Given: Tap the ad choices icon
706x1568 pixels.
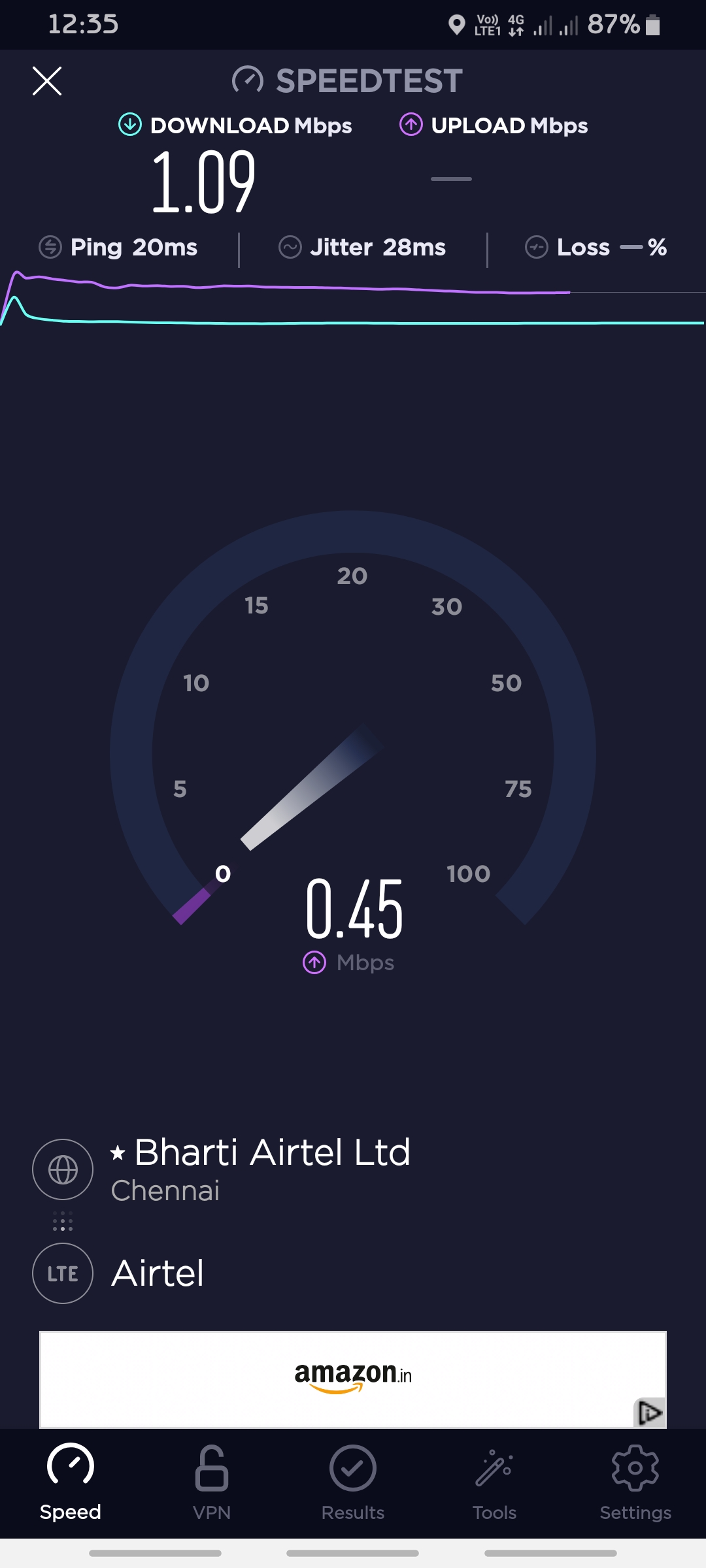Looking at the screenshot, I should 650,1413.
